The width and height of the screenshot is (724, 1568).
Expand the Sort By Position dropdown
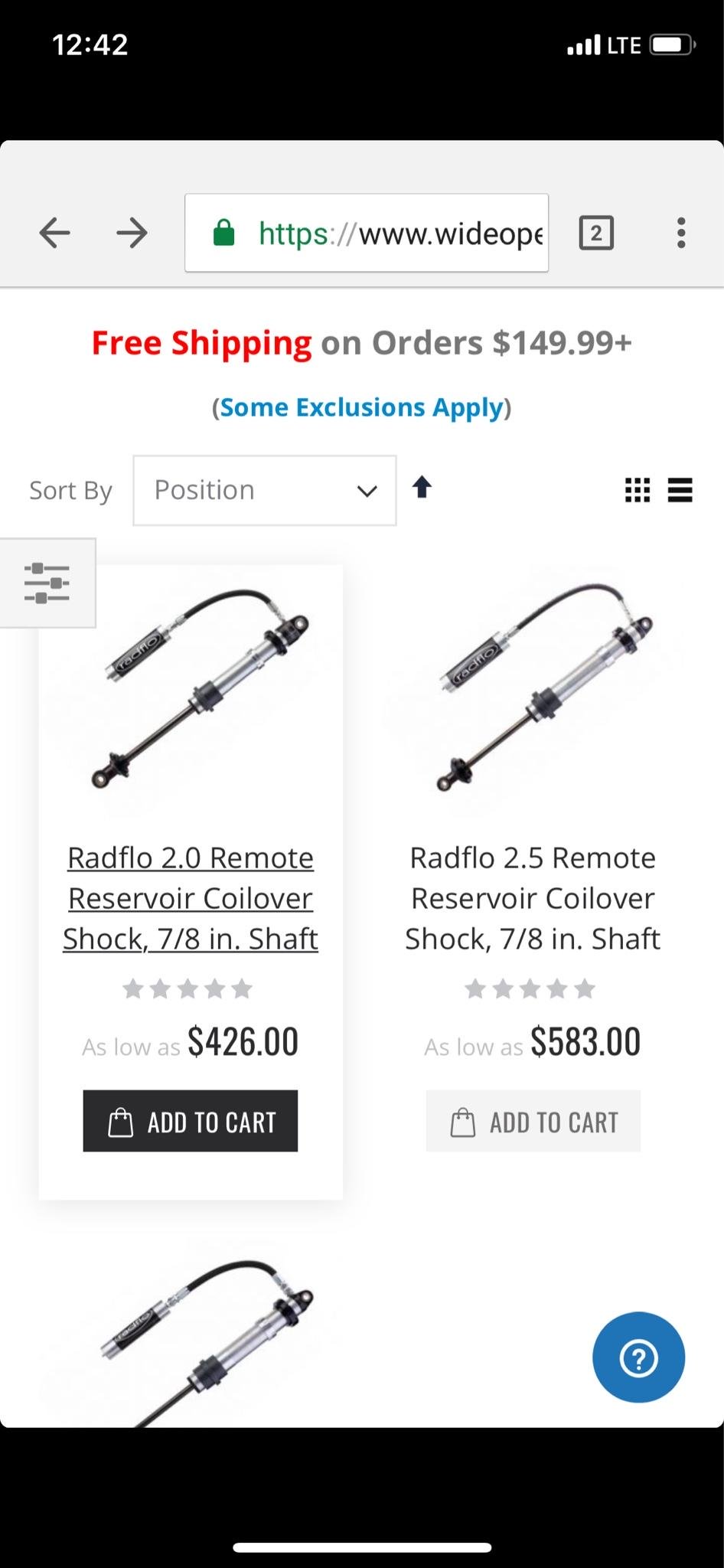pyautogui.click(x=265, y=490)
